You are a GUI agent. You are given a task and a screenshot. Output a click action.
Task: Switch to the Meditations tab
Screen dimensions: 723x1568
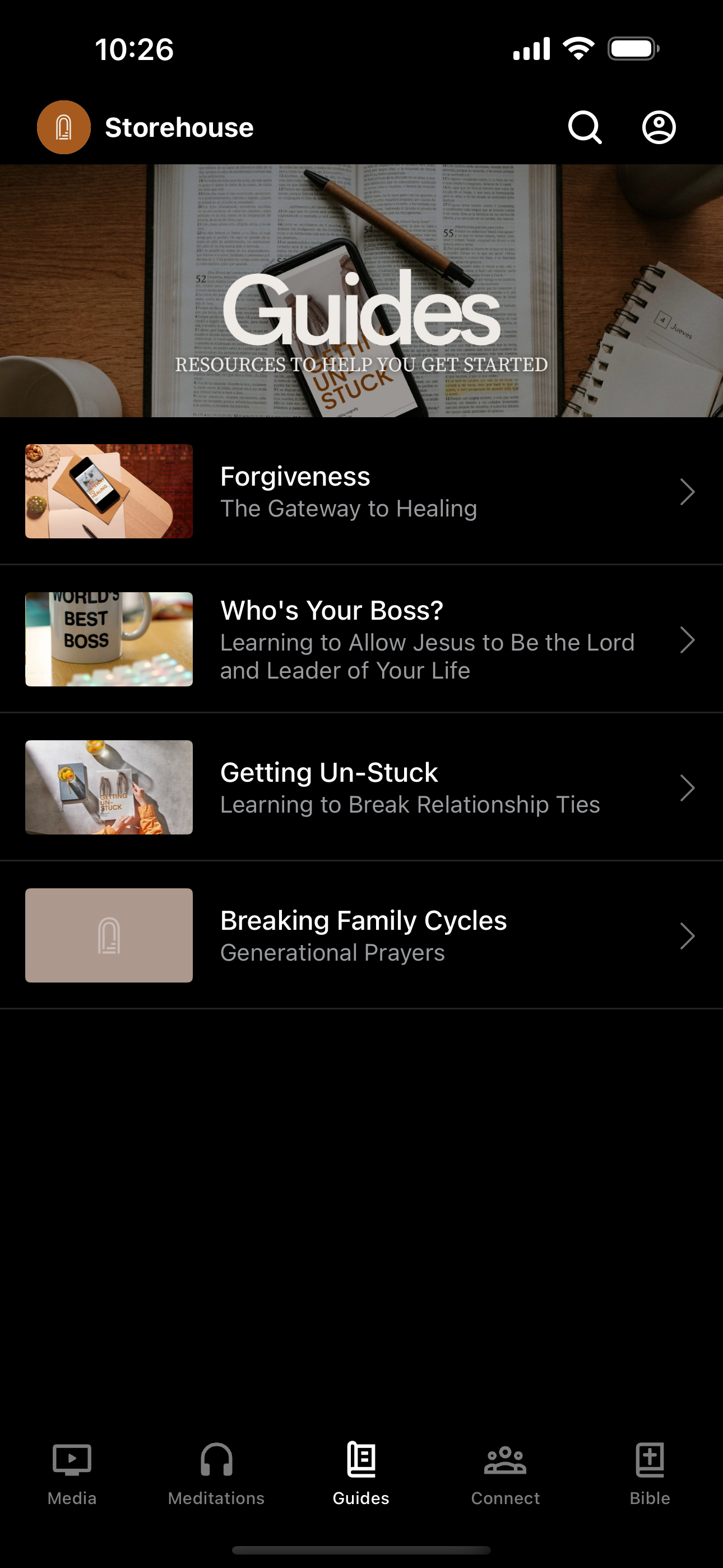[x=216, y=1473]
